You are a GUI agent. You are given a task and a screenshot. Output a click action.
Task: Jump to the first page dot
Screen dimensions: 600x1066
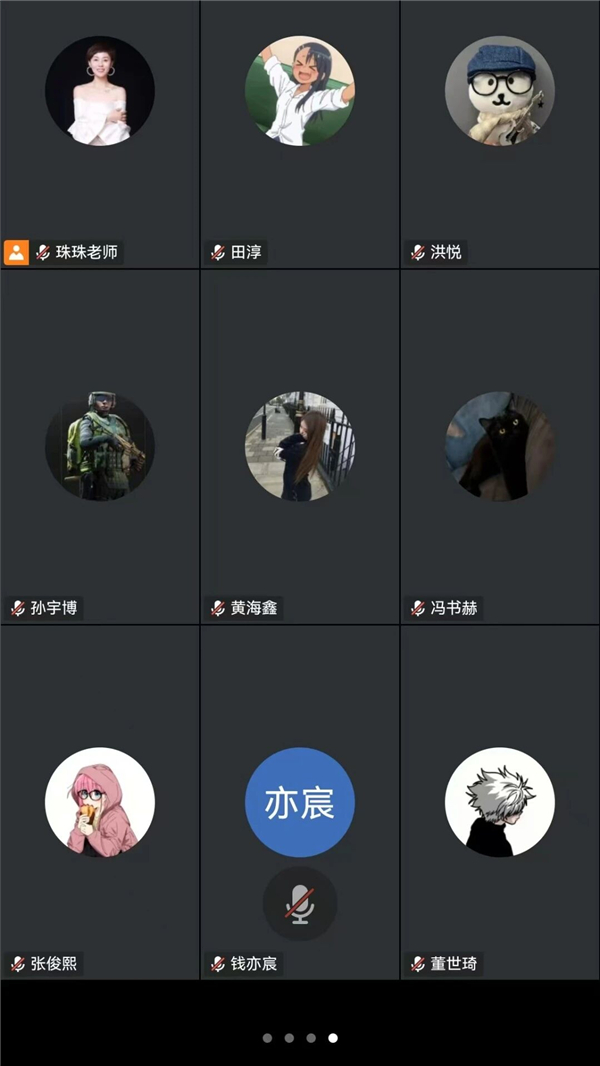point(267,1038)
